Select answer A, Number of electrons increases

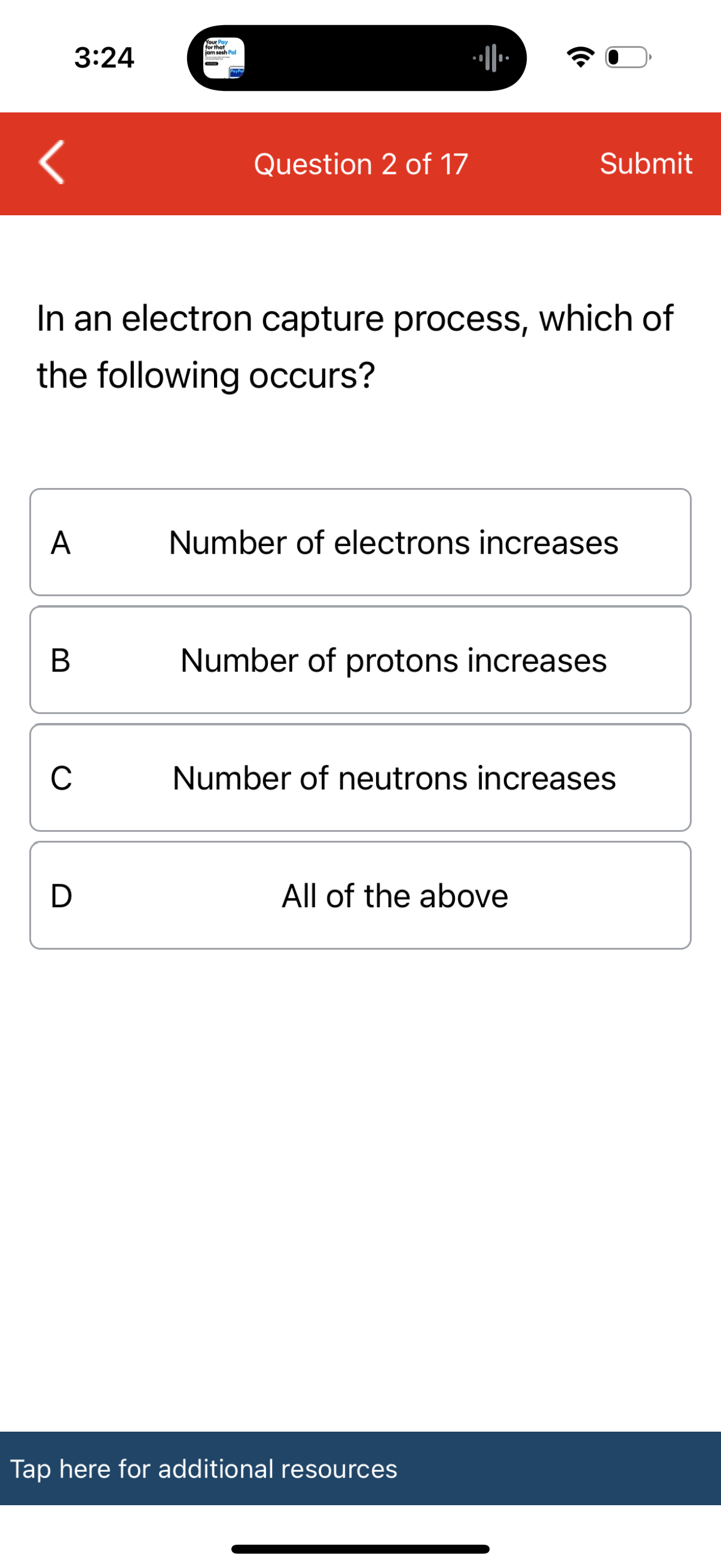pos(360,542)
